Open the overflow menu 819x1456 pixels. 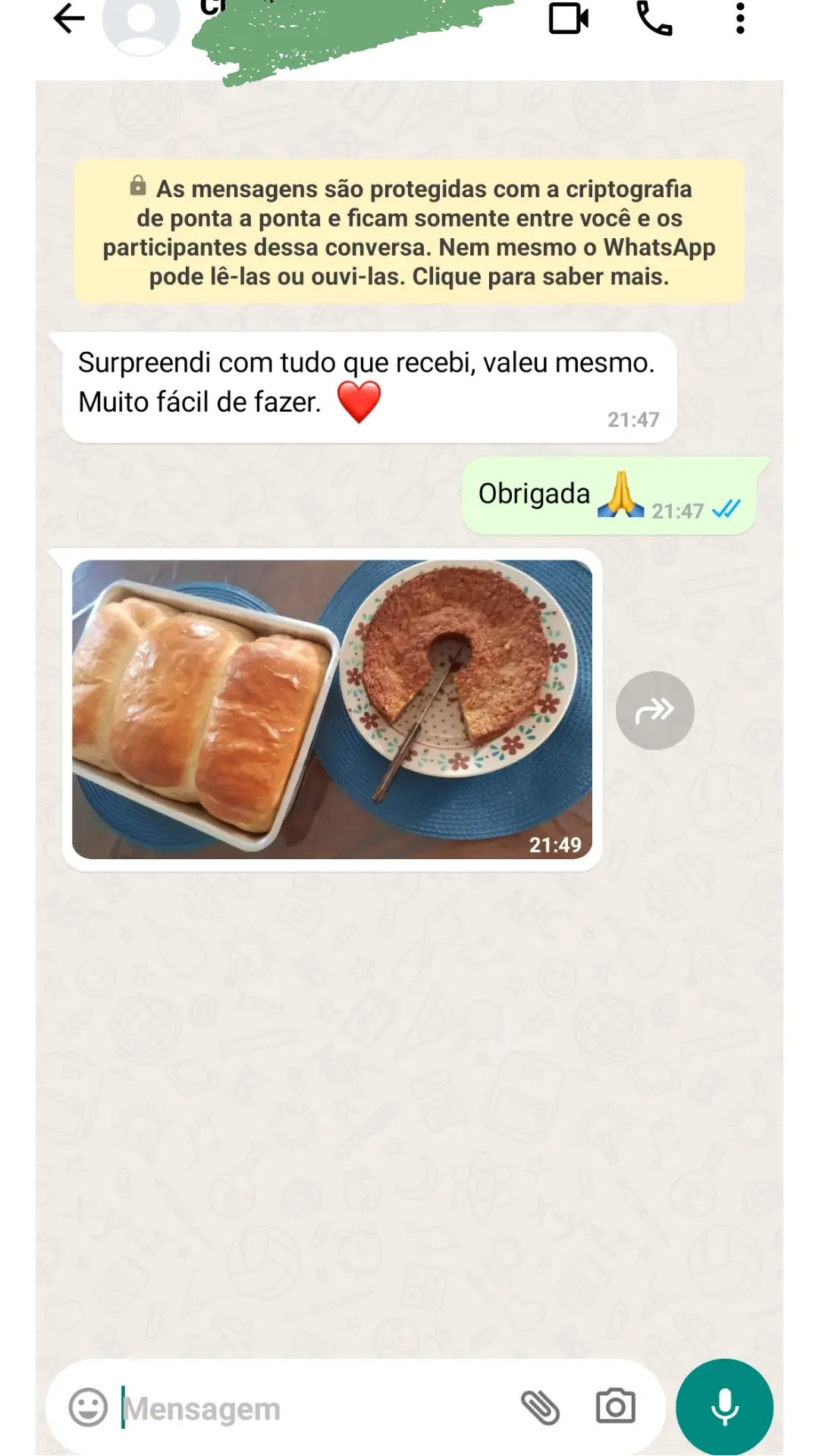point(740,19)
